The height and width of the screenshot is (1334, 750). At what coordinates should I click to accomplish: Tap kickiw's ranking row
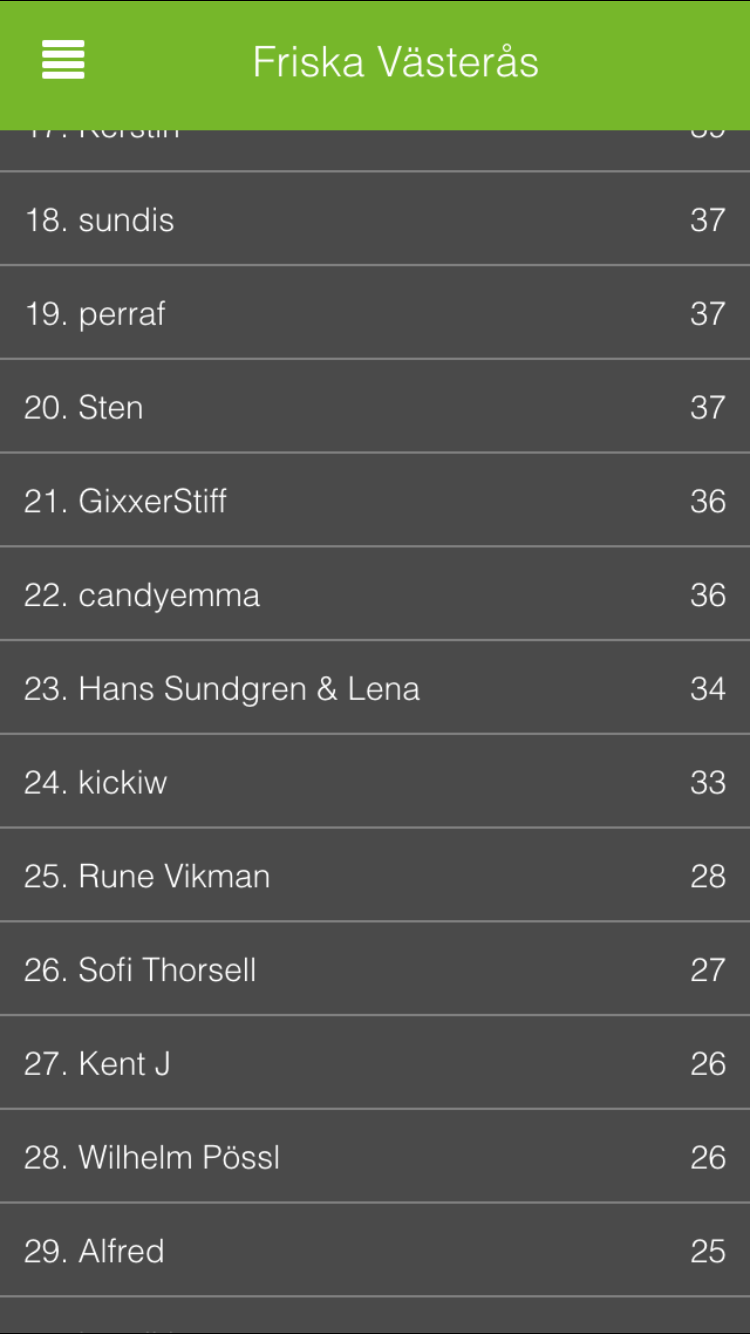375,782
